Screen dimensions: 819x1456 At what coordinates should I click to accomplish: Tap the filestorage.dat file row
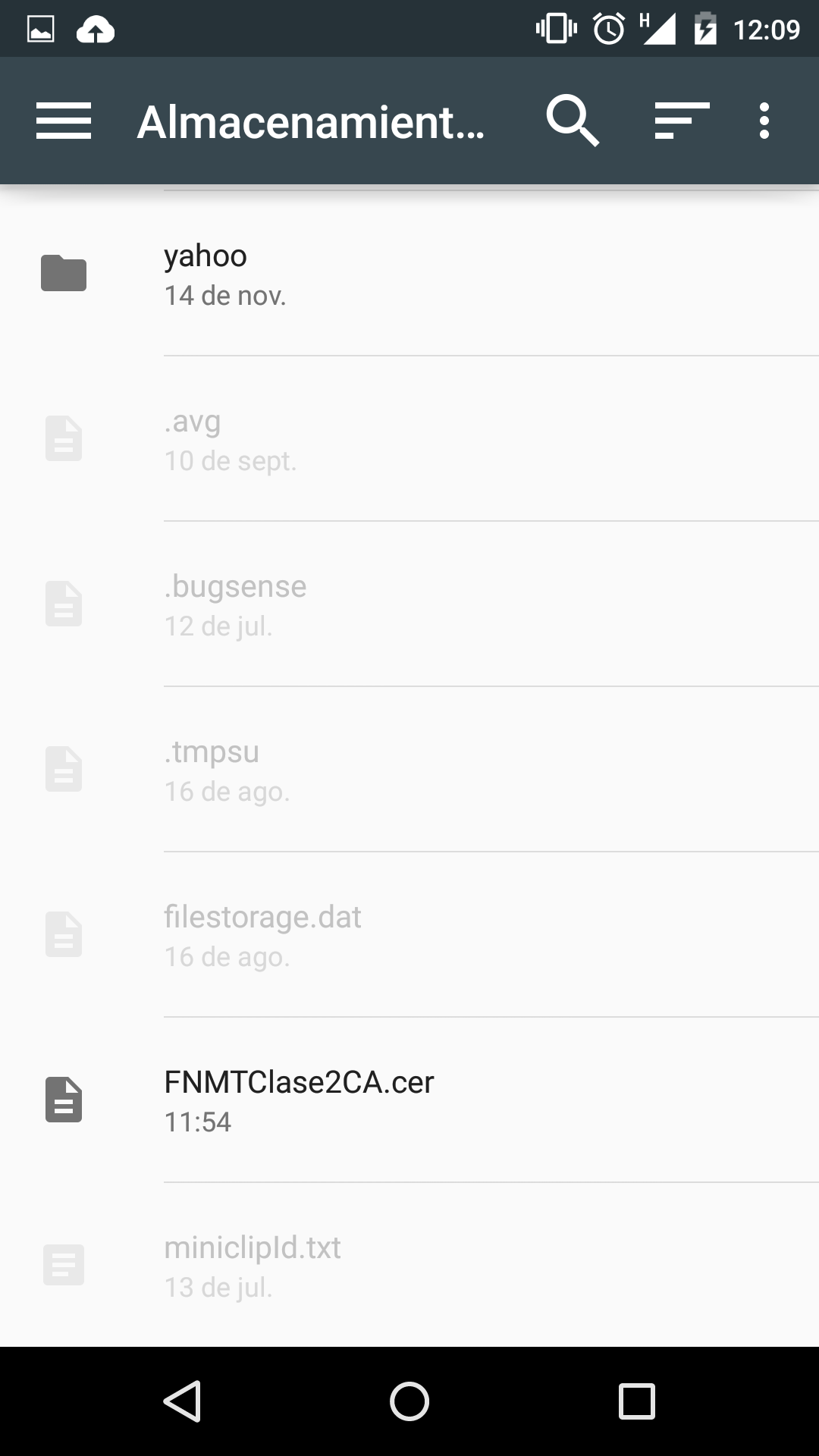point(409,935)
